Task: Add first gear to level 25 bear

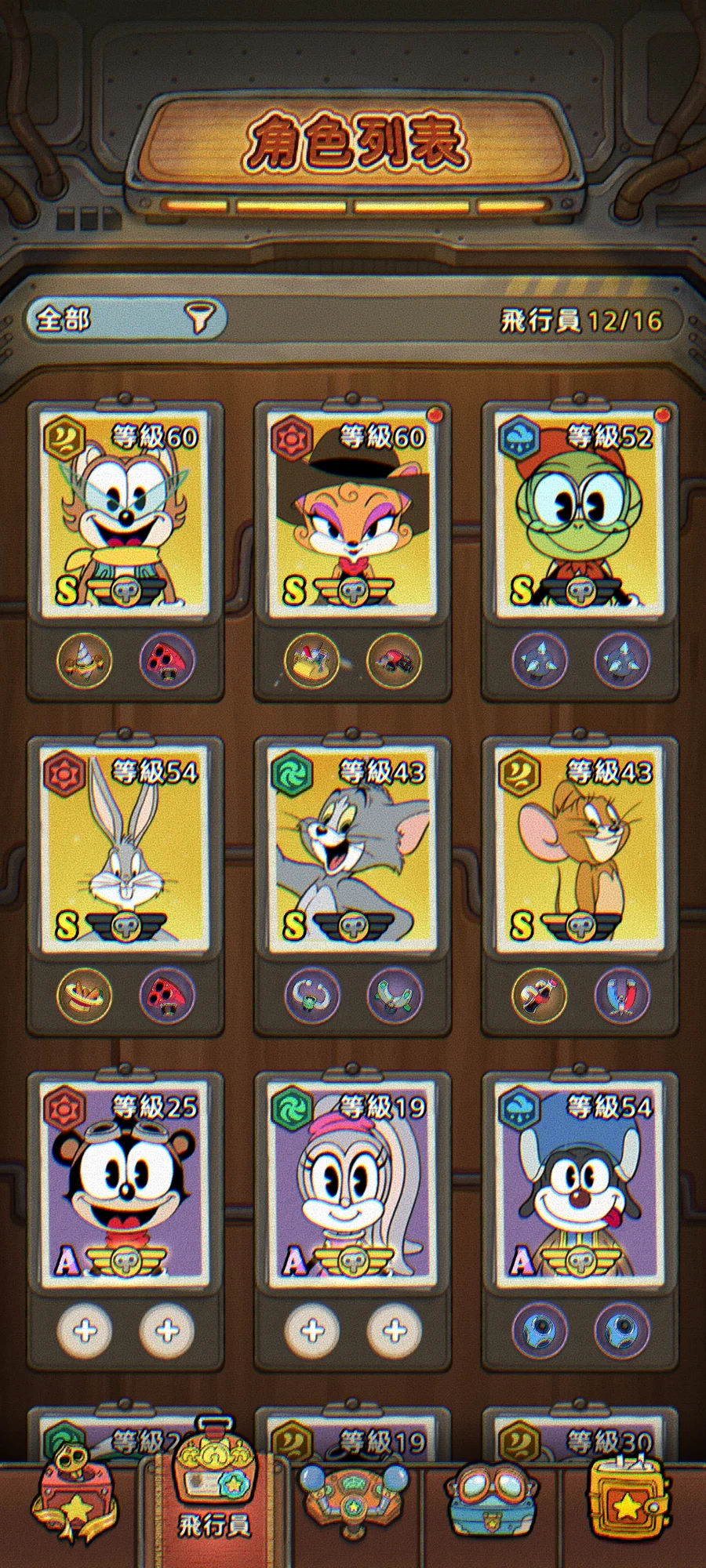Action: [x=85, y=1330]
